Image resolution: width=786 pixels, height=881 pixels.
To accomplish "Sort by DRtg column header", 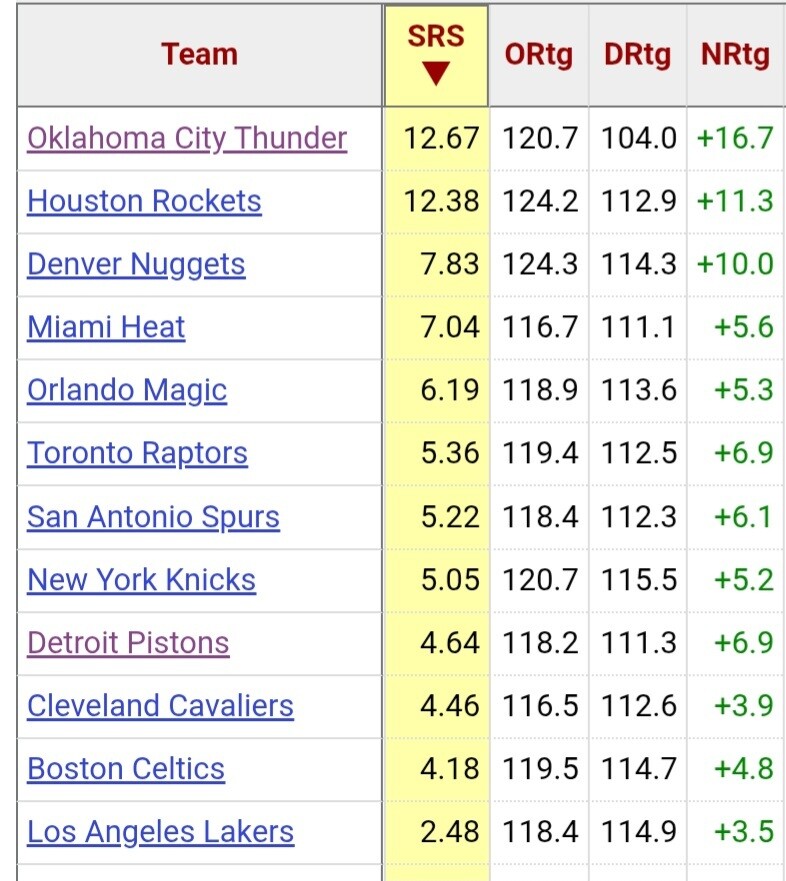I will [637, 55].
